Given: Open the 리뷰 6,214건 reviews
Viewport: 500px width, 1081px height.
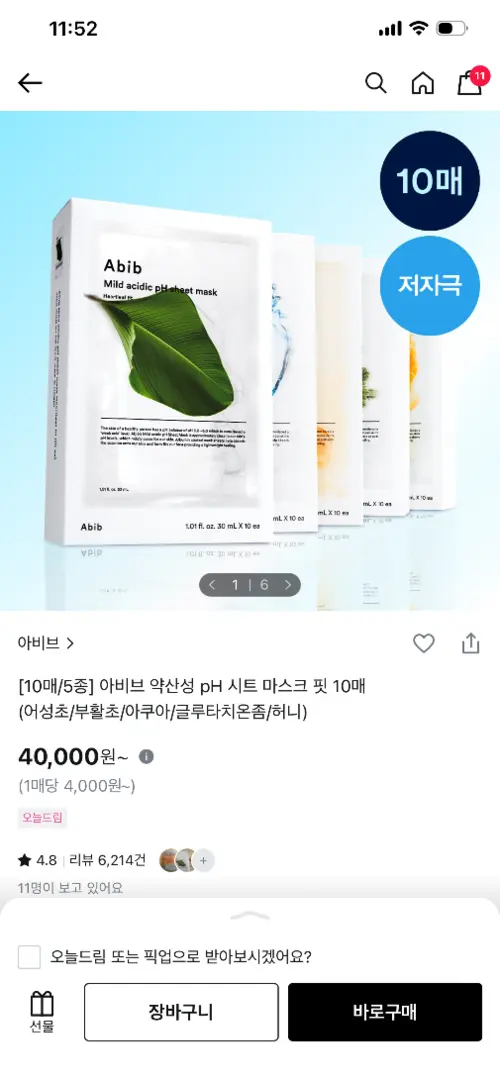Looking at the screenshot, I should [107, 860].
